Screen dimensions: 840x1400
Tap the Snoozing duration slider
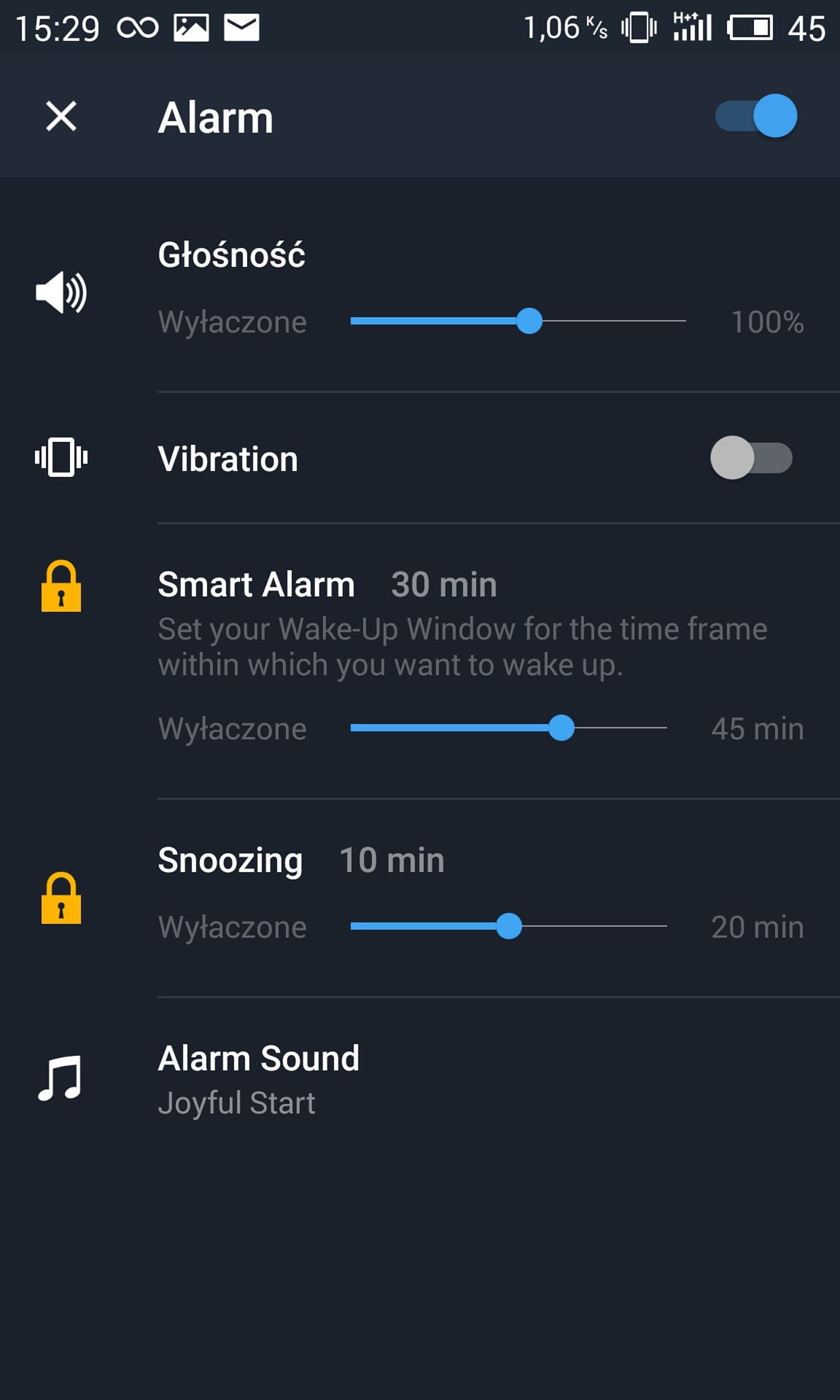pyautogui.click(x=508, y=926)
